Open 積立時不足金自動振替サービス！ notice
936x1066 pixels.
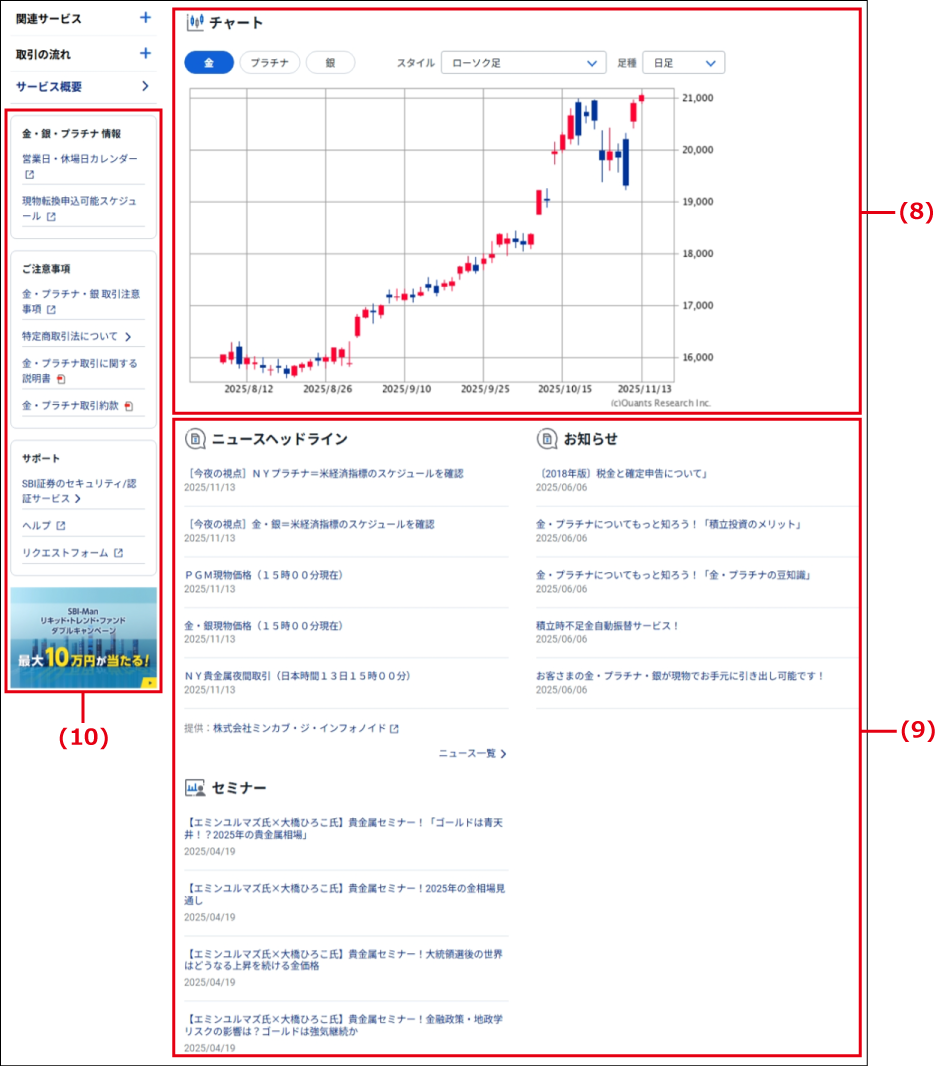[x=607, y=626]
